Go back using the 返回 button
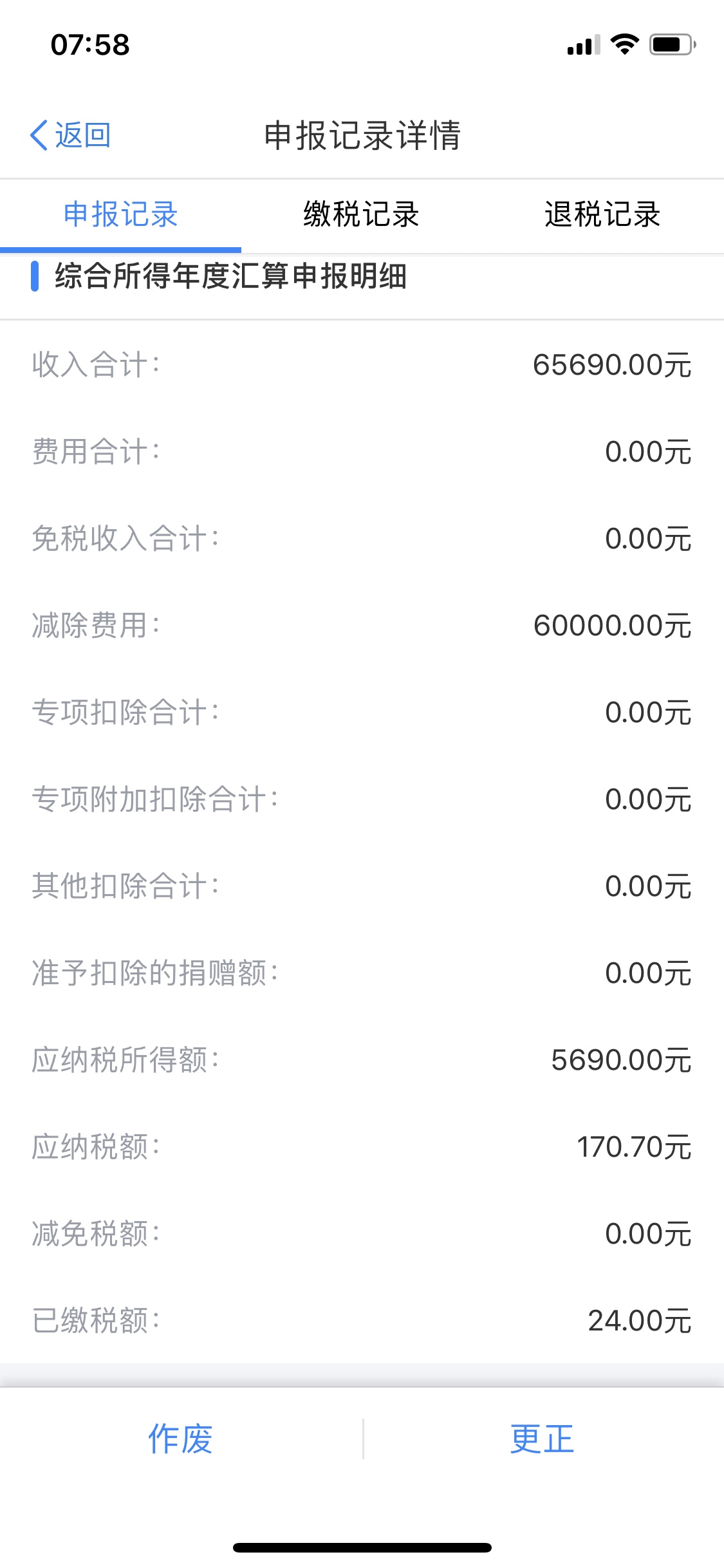The image size is (724, 1568). pos(71,135)
